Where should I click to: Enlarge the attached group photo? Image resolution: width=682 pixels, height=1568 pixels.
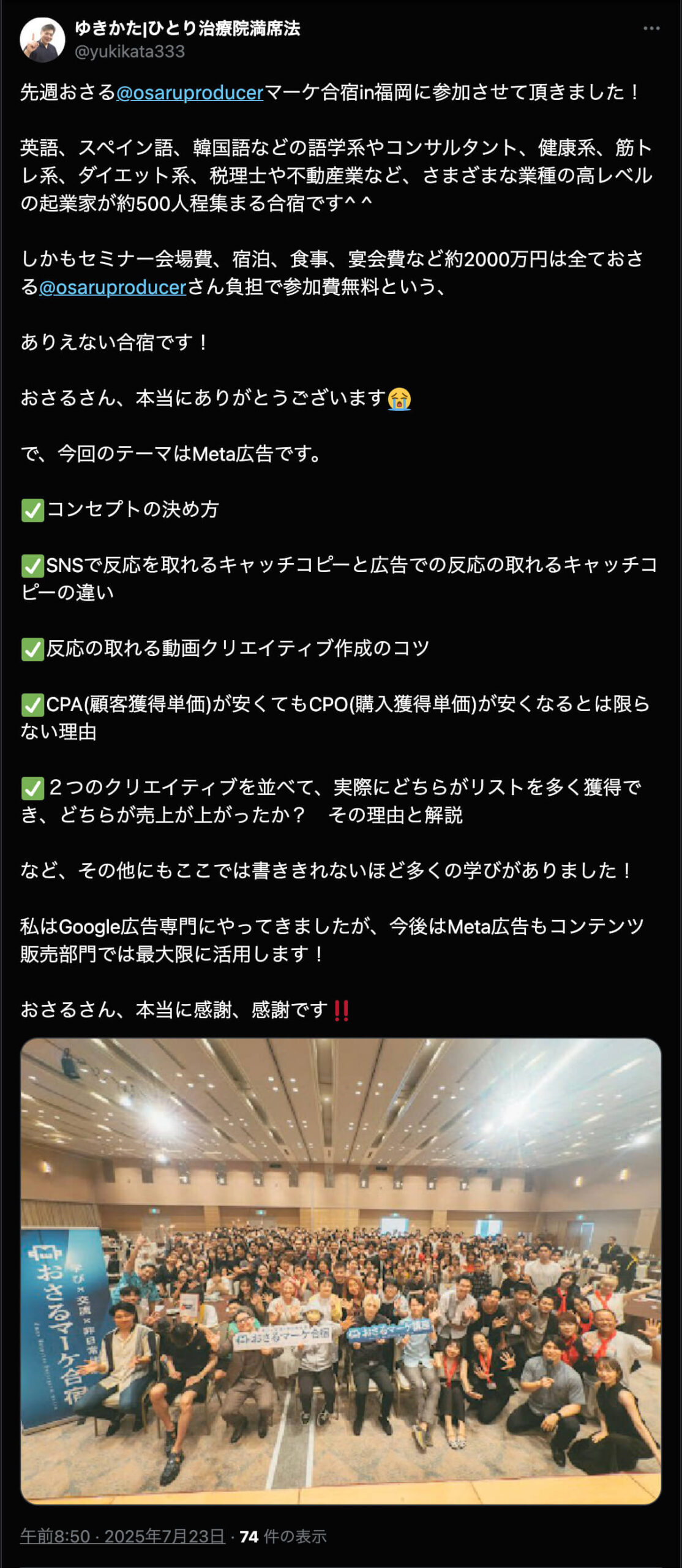[340, 1270]
